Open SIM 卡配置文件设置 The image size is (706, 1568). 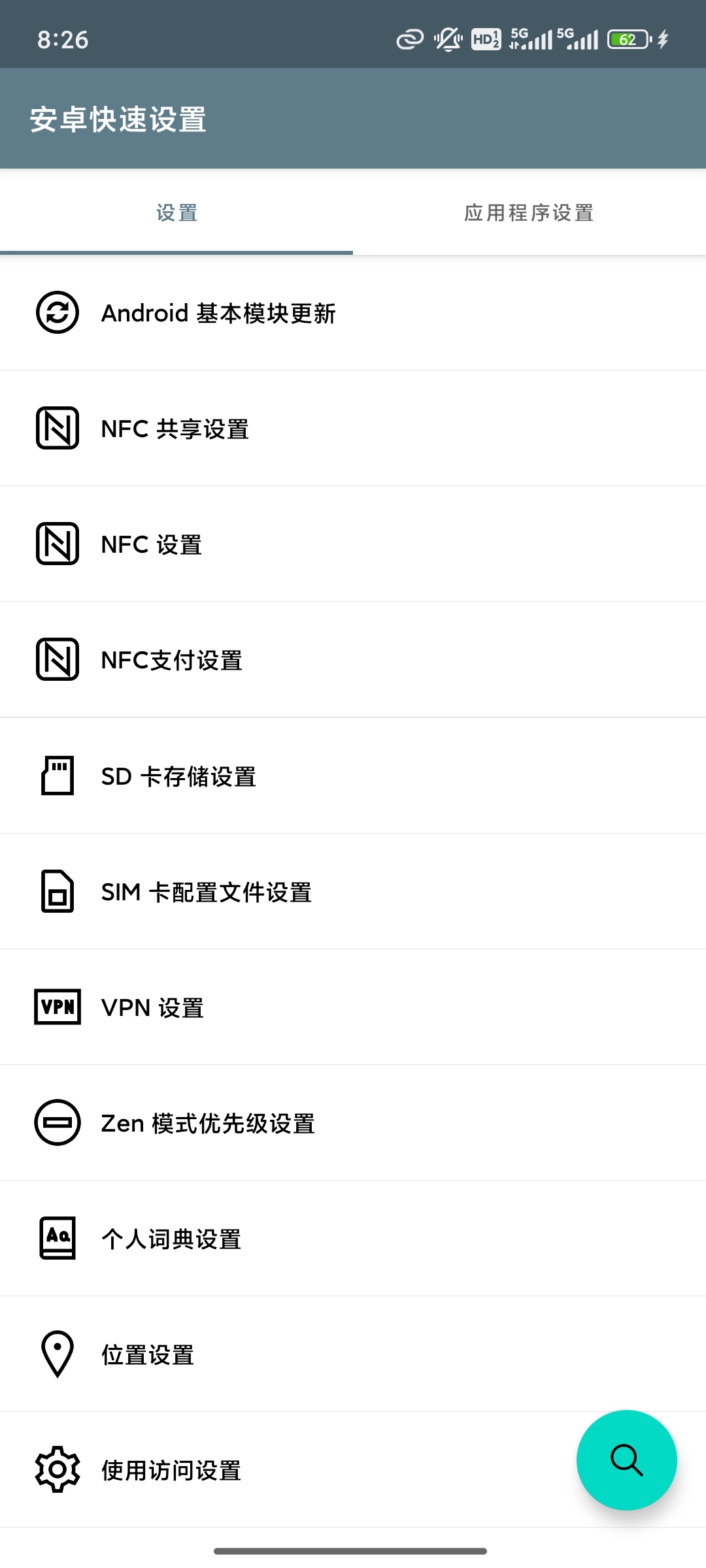[x=206, y=892]
